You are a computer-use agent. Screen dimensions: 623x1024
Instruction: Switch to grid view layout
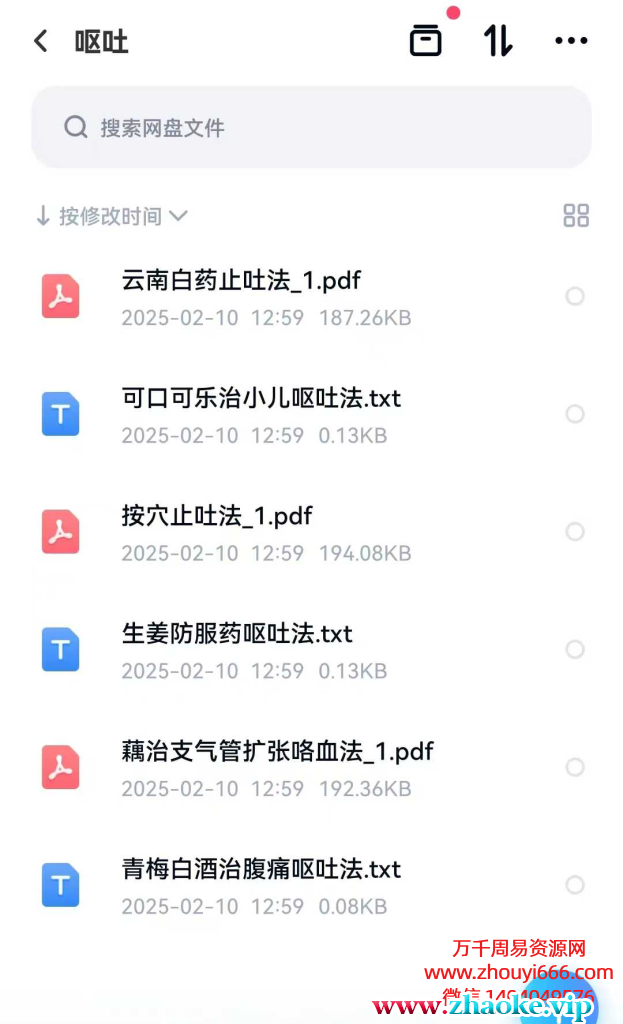click(x=576, y=215)
